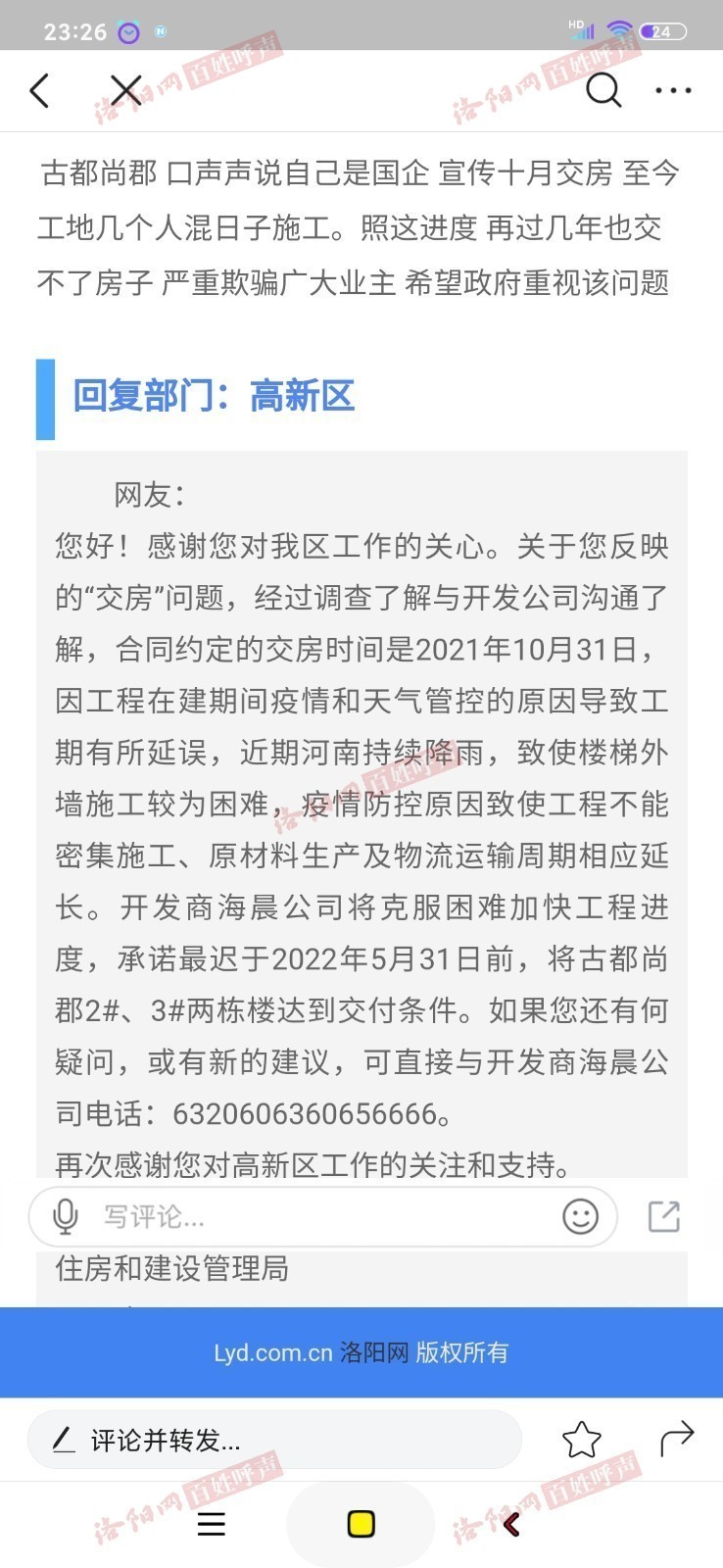Tap the share icon beside comment box
Viewport: 723px width, 1568px height.
point(664,1216)
